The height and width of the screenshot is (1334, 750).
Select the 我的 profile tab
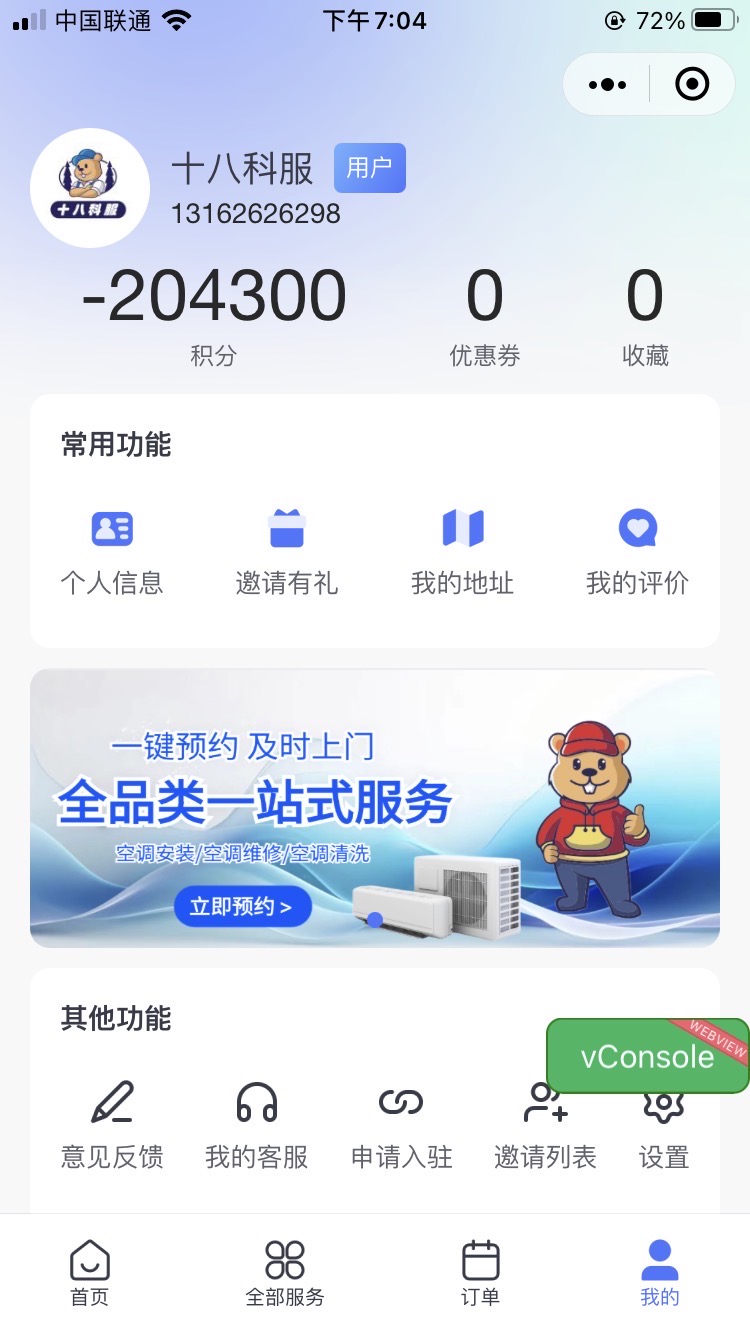coord(659,1272)
